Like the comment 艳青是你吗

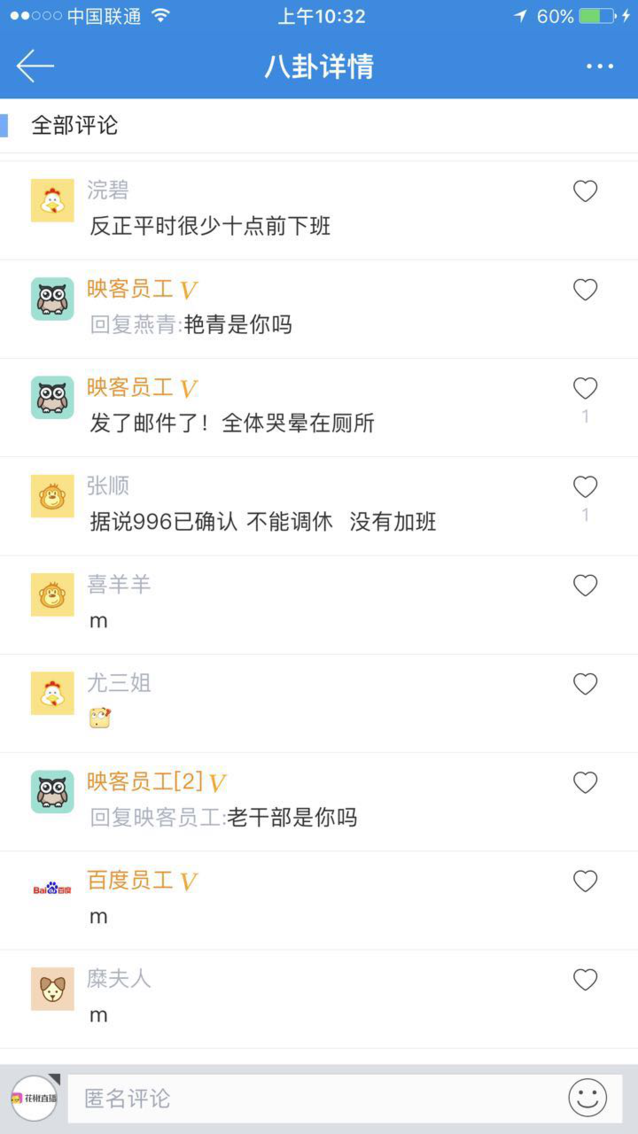coord(585,290)
